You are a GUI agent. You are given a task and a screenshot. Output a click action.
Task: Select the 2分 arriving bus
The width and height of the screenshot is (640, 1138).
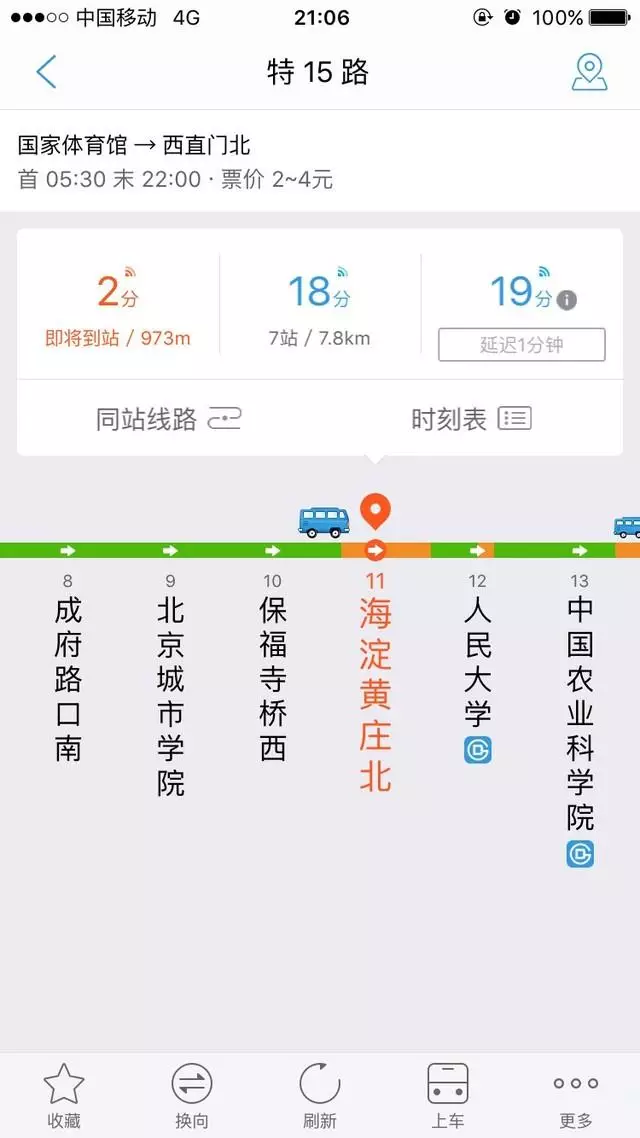click(x=117, y=305)
